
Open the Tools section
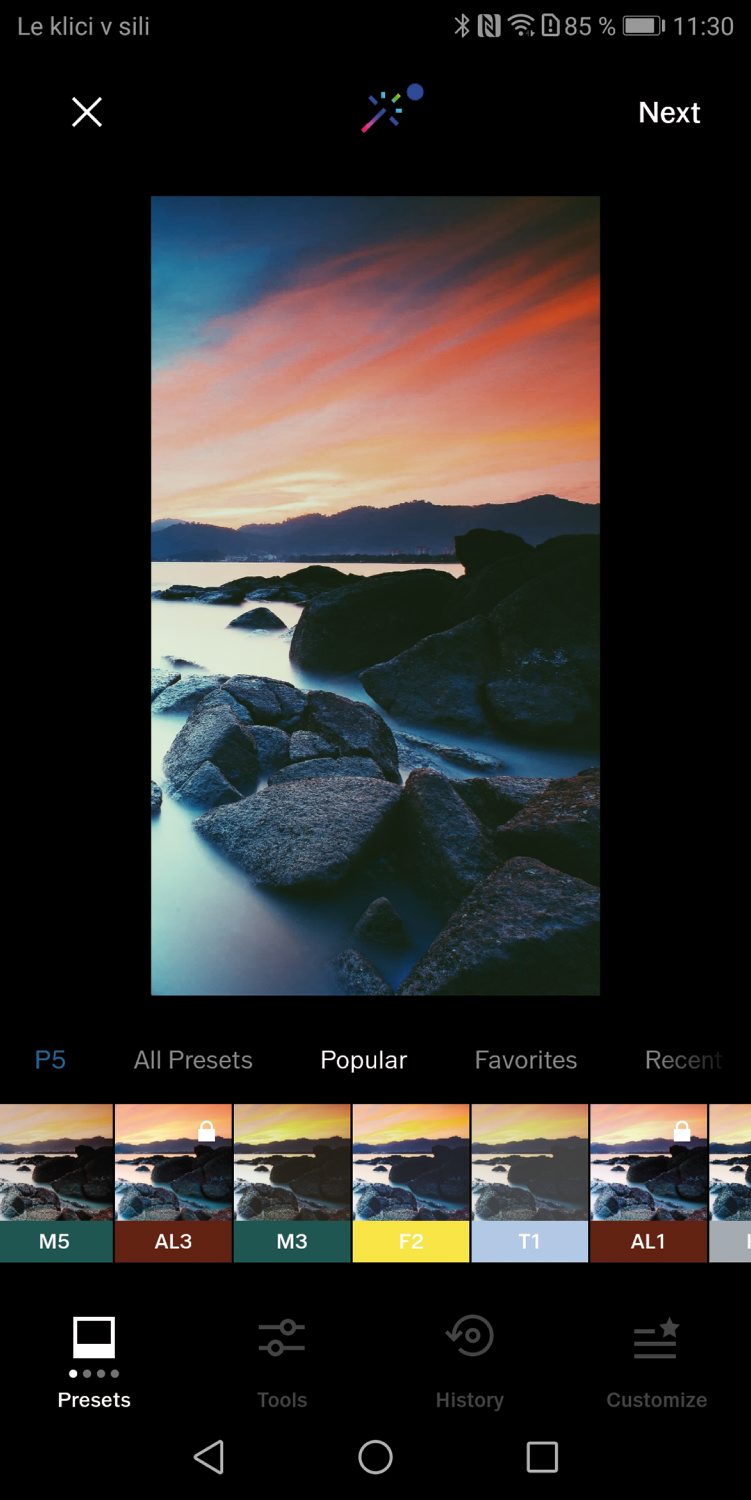pos(282,1363)
